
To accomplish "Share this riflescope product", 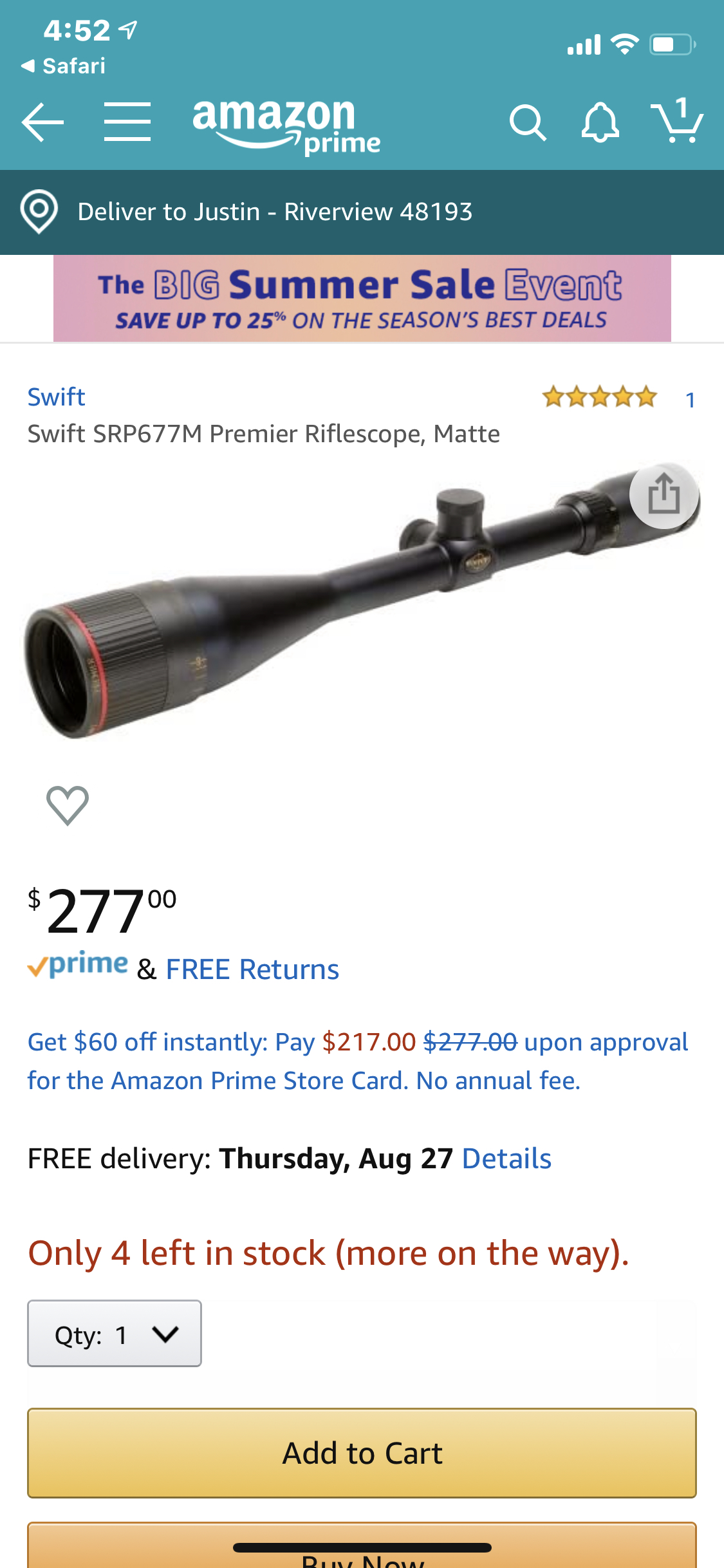I will 664,495.
